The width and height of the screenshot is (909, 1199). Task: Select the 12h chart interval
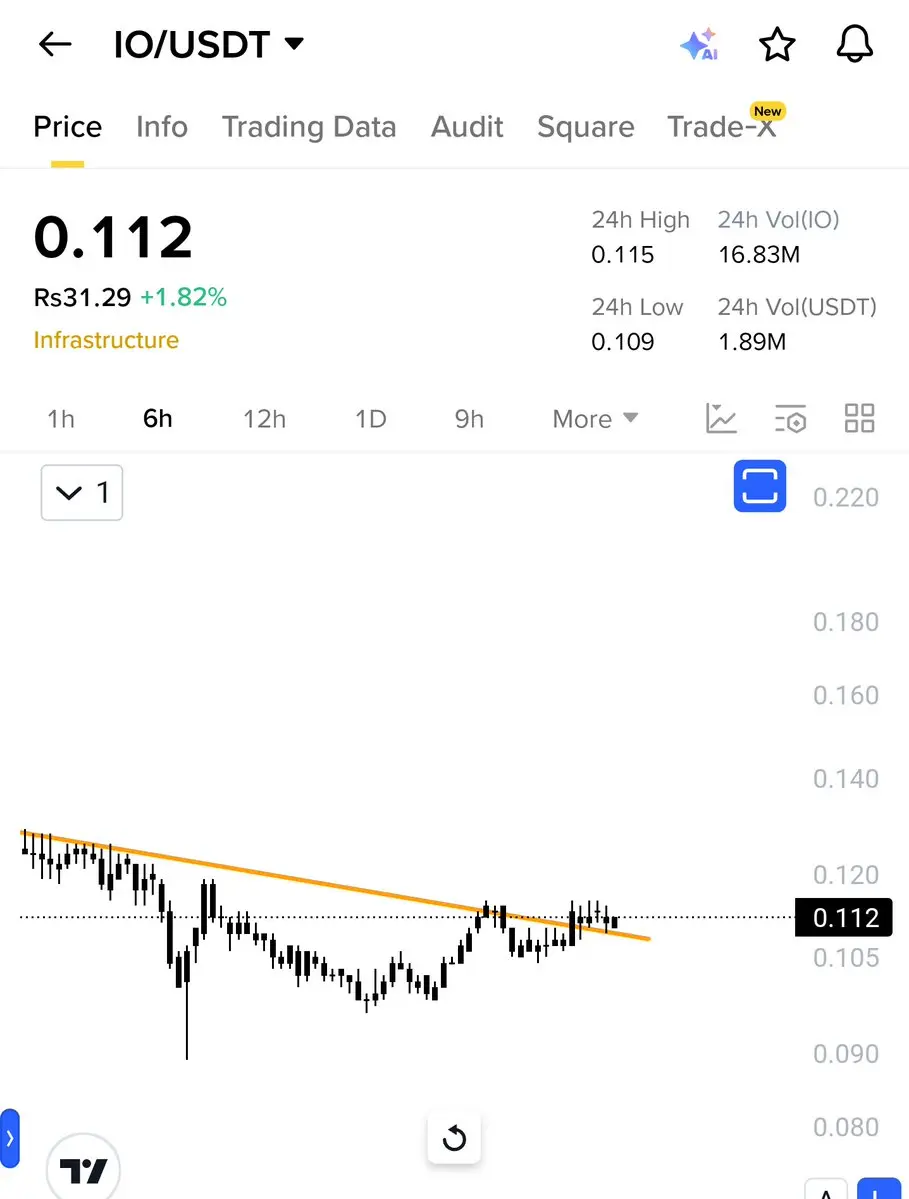(x=264, y=419)
